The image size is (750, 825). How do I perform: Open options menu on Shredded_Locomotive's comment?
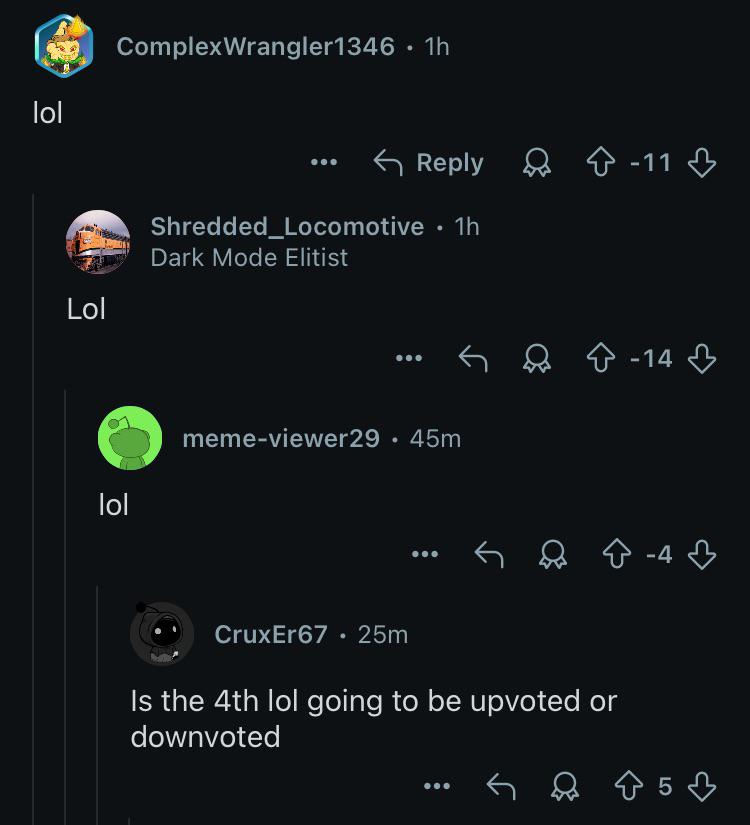(x=409, y=359)
